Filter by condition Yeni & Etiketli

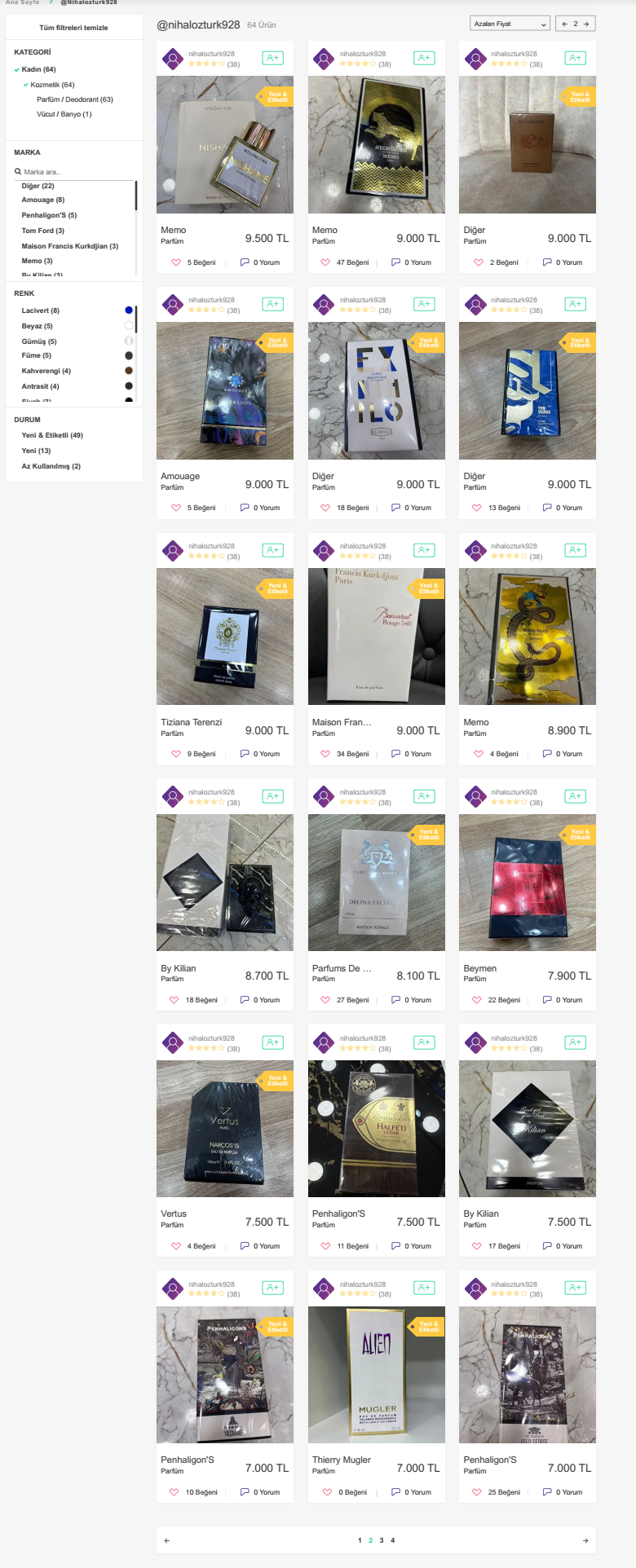point(51,435)
